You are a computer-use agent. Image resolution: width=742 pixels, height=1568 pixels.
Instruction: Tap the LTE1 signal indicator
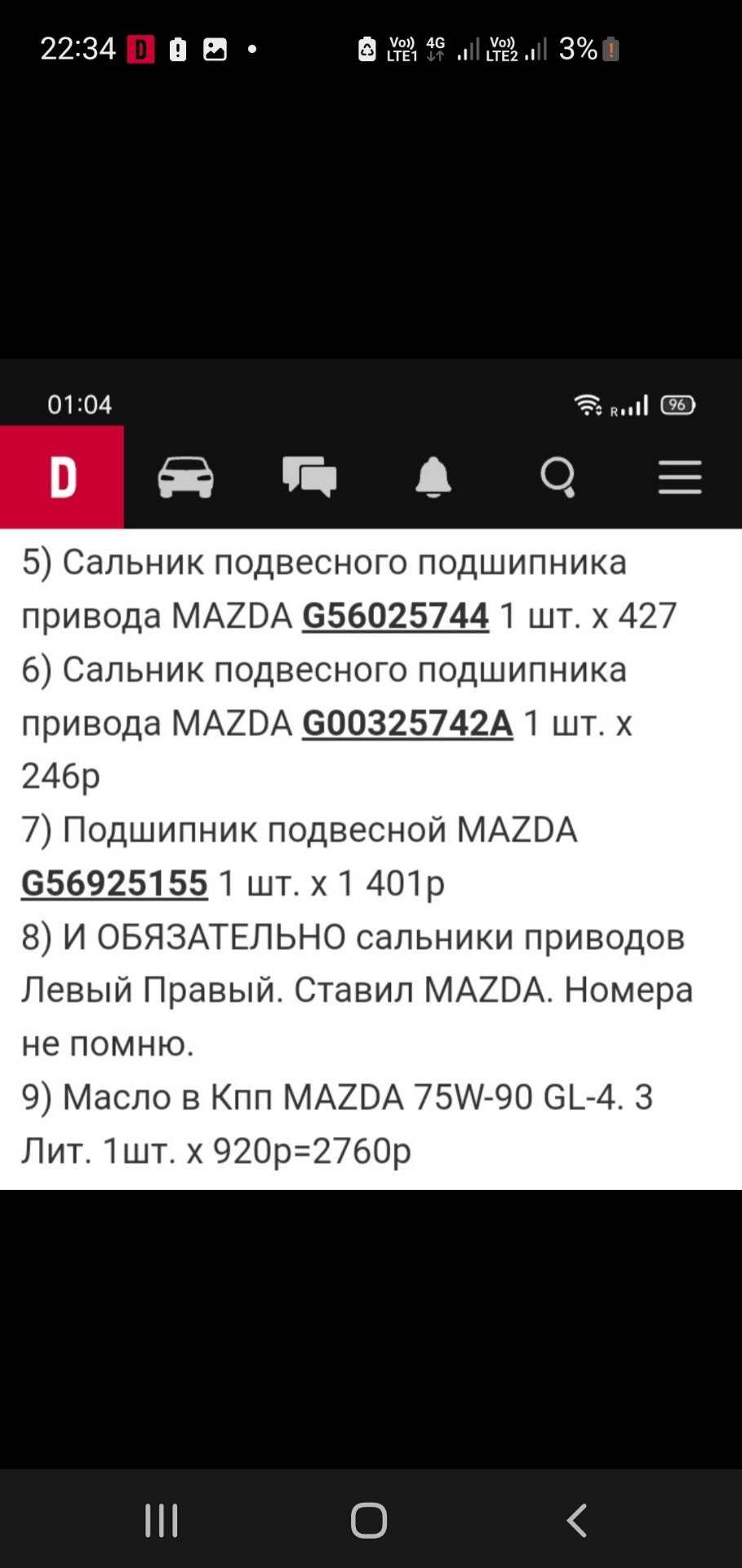[x=402, y=49]
